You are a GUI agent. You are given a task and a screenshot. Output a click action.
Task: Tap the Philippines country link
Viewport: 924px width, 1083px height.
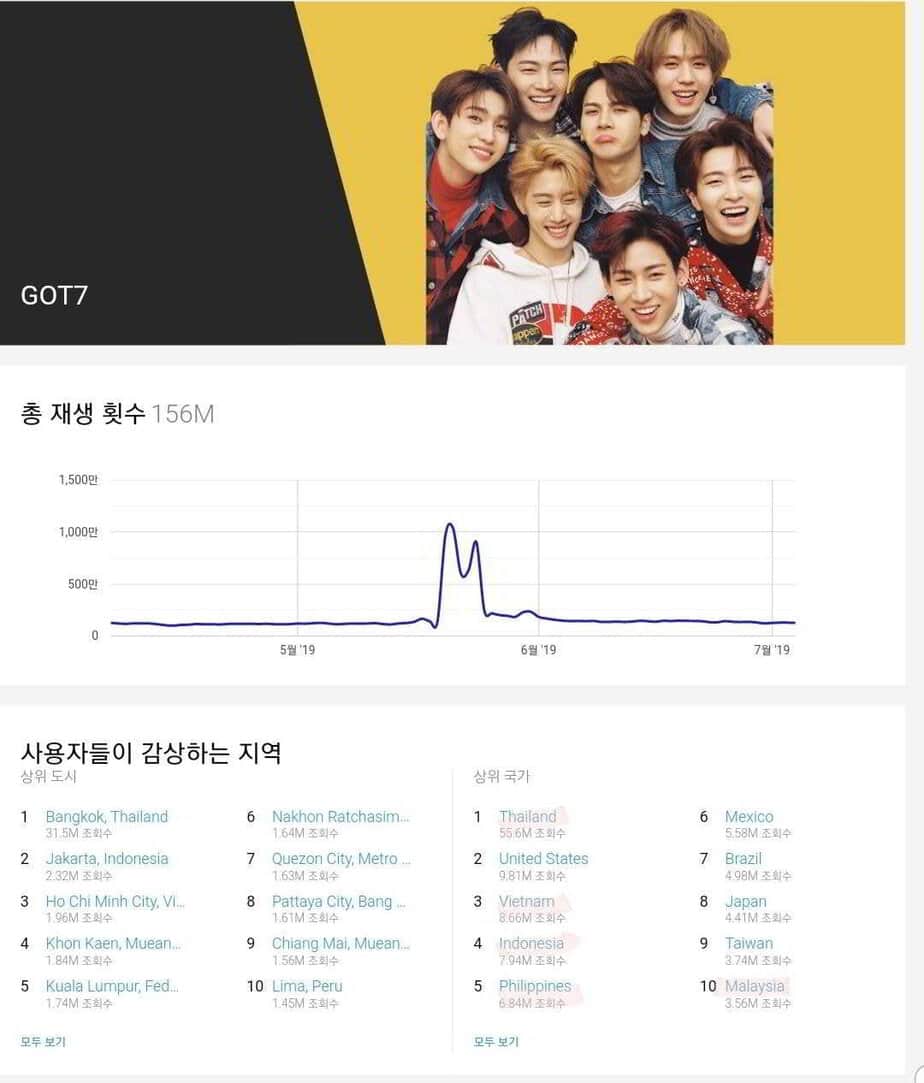coord(535,986)
